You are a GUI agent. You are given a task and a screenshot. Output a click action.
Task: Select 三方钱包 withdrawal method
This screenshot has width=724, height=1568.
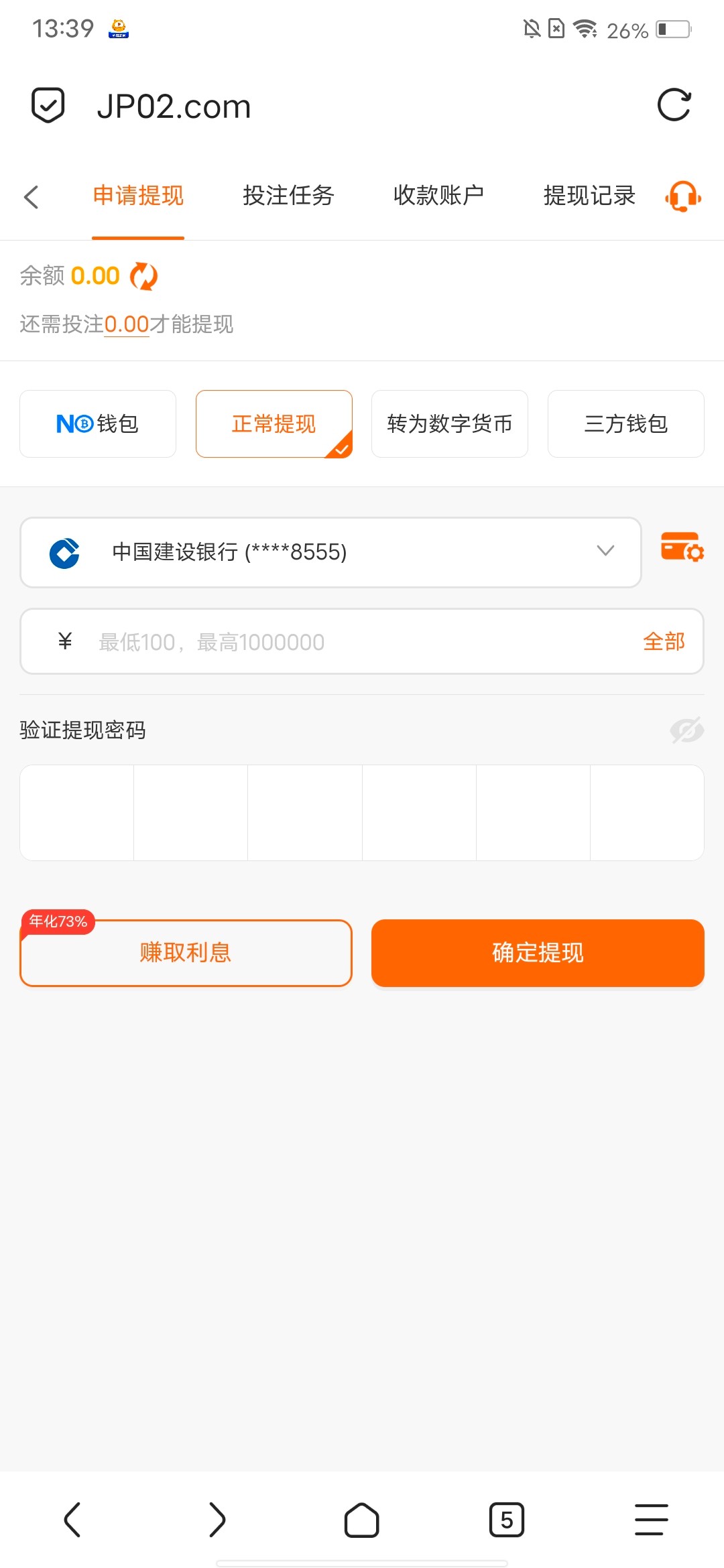[626, 423]
